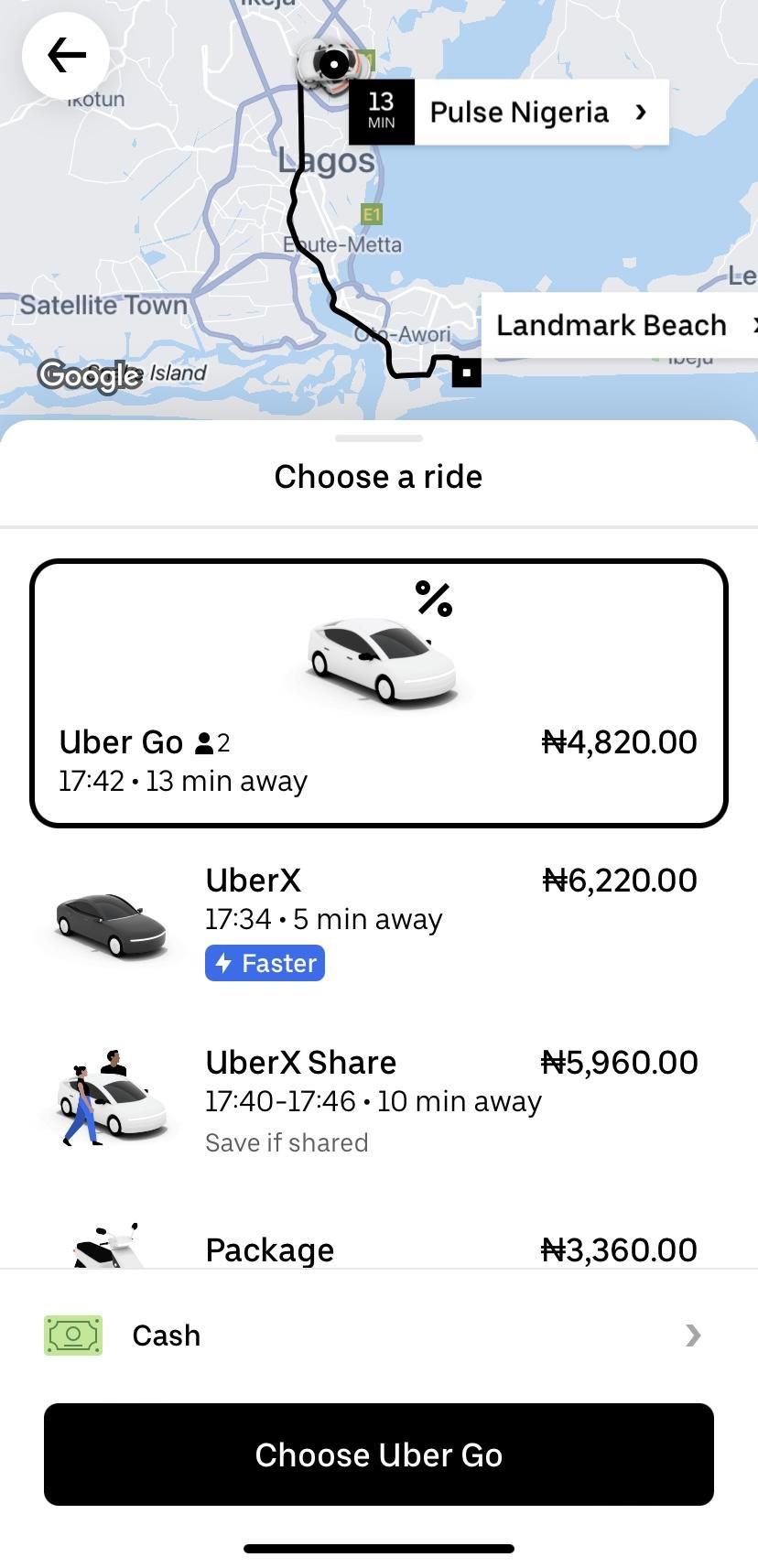Expand Pulse Nigeria details via its chevron

pyautogui.click(x=641, y=111)
